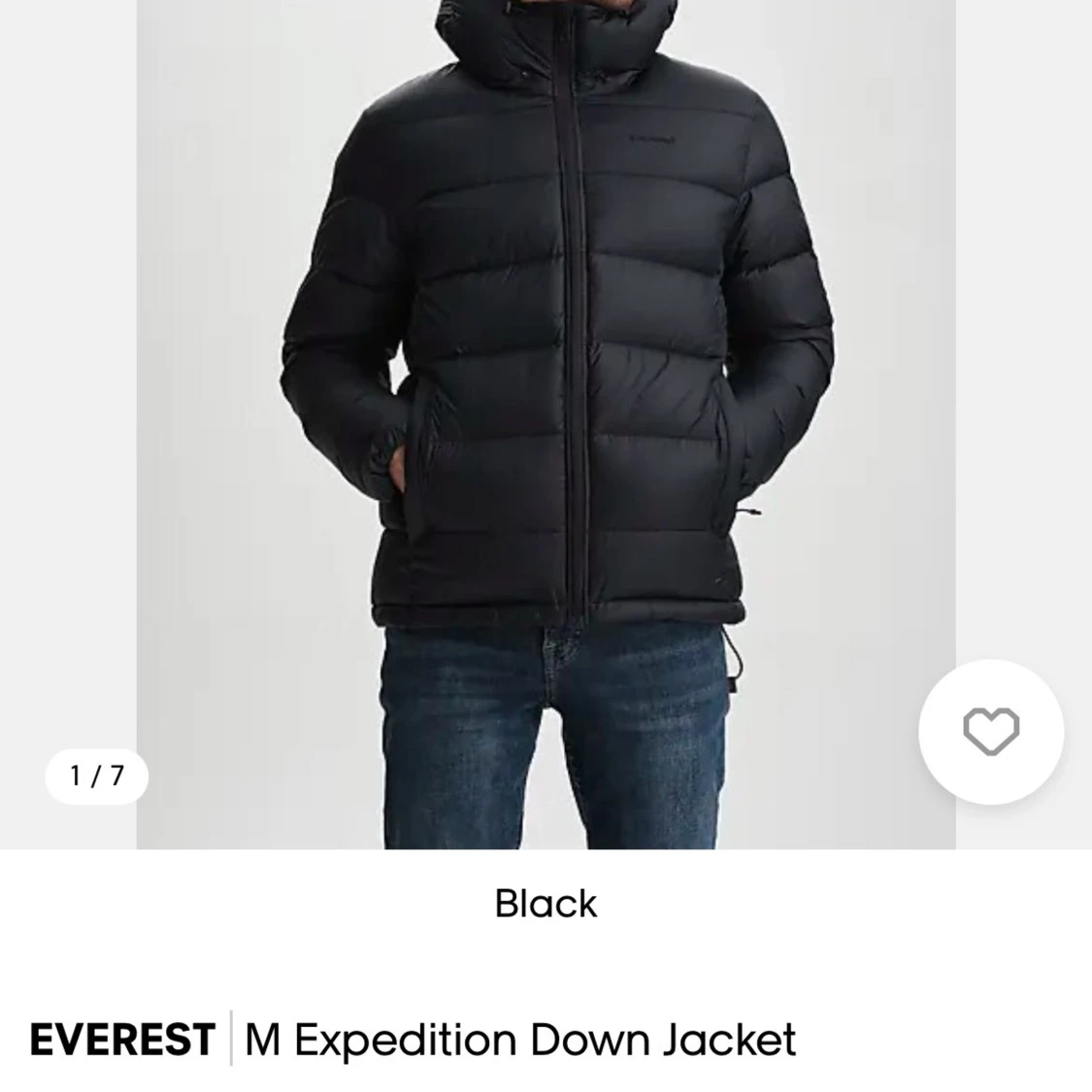Viewport: 1092px width, 1092px height.
Task: Add the jacket to favorites with the heart
Action: pyautogui.click(x=990, y=731)
